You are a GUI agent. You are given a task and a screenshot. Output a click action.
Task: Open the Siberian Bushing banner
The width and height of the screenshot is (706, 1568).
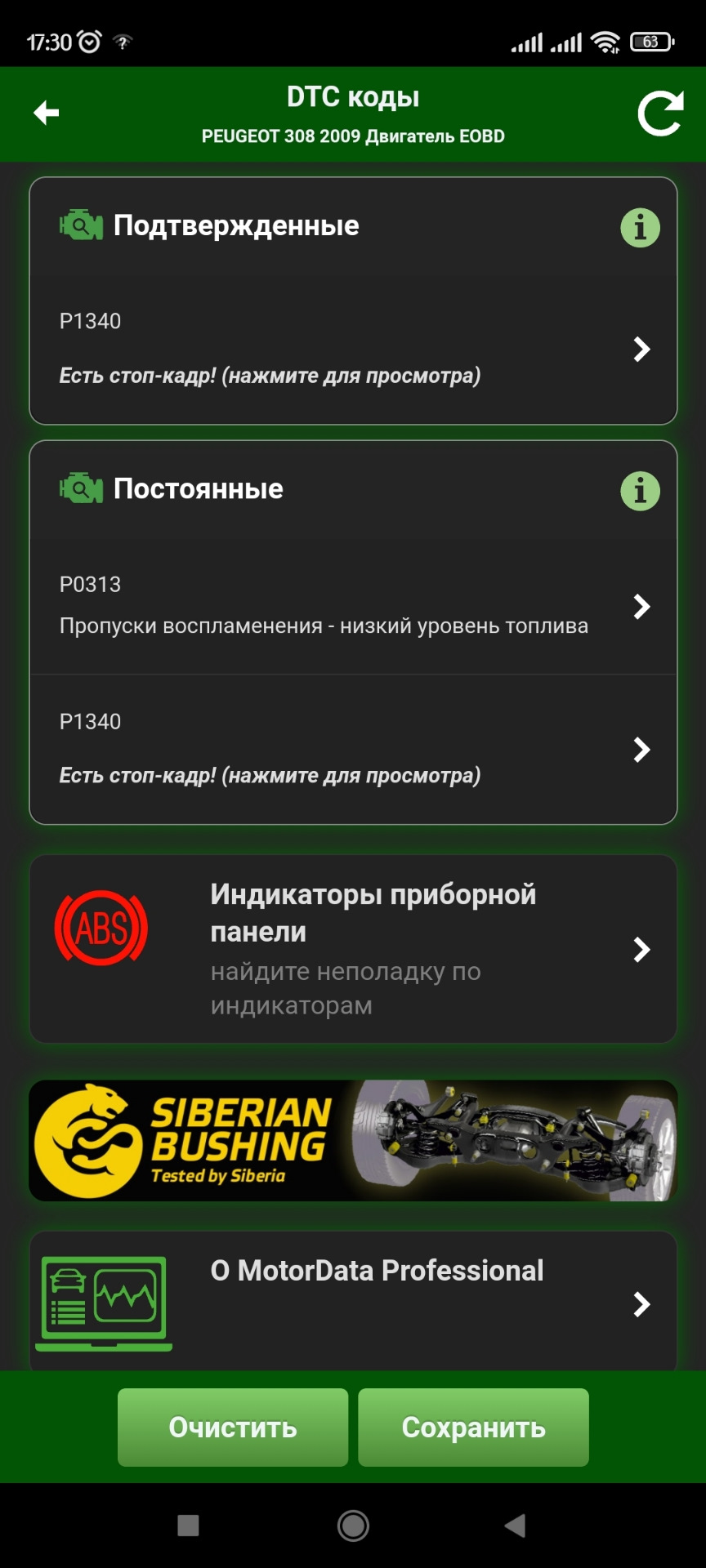(353, 1141)
